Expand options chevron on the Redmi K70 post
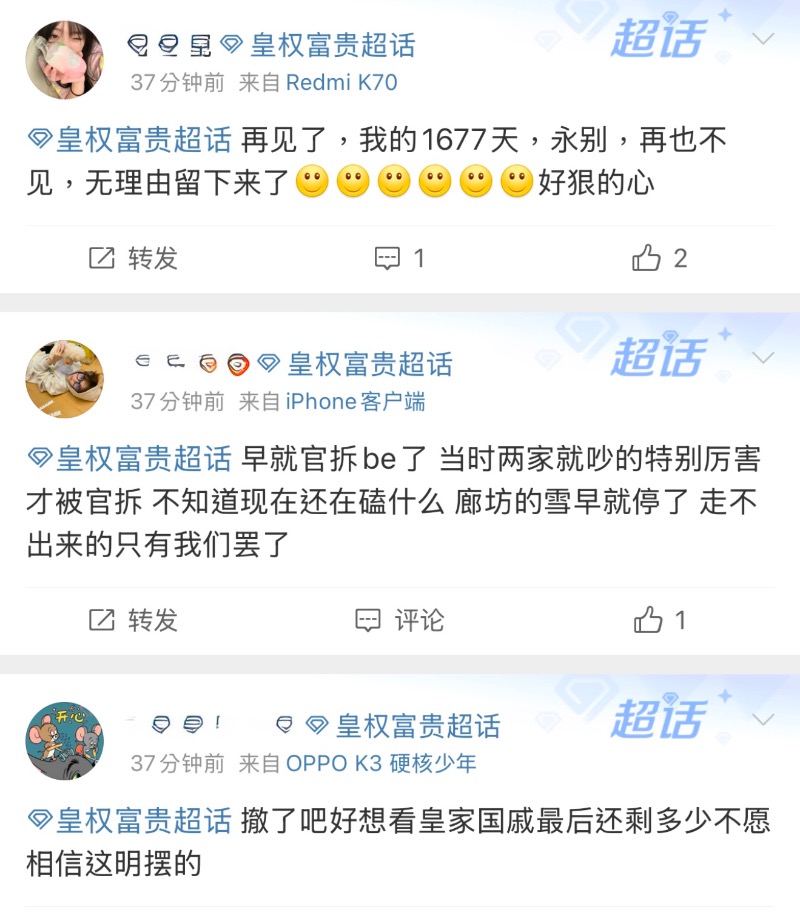Image resolution: width=800 pixels, height=921 pixels. (x=763, y=40)
